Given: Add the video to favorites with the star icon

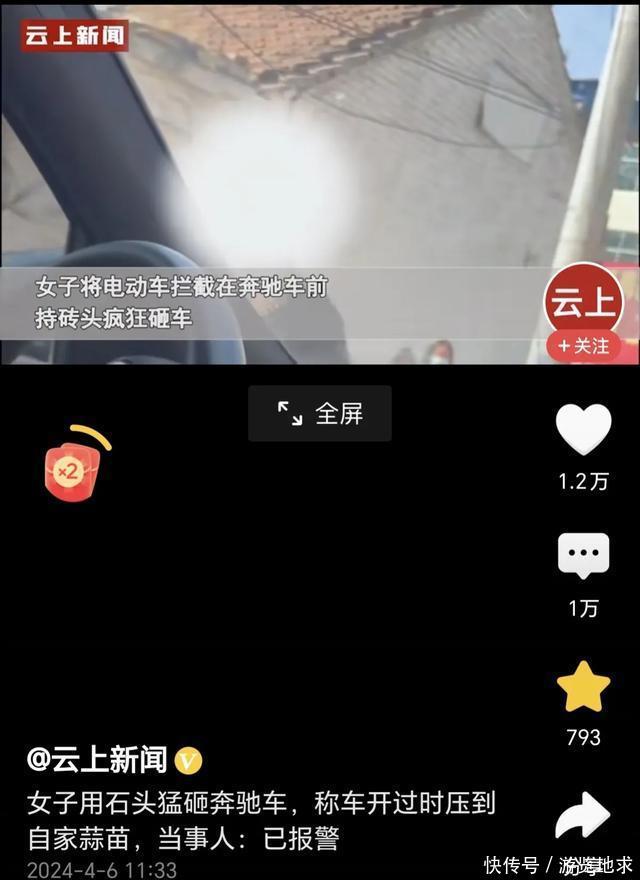Looking at the screenshot, I should 583,686.
